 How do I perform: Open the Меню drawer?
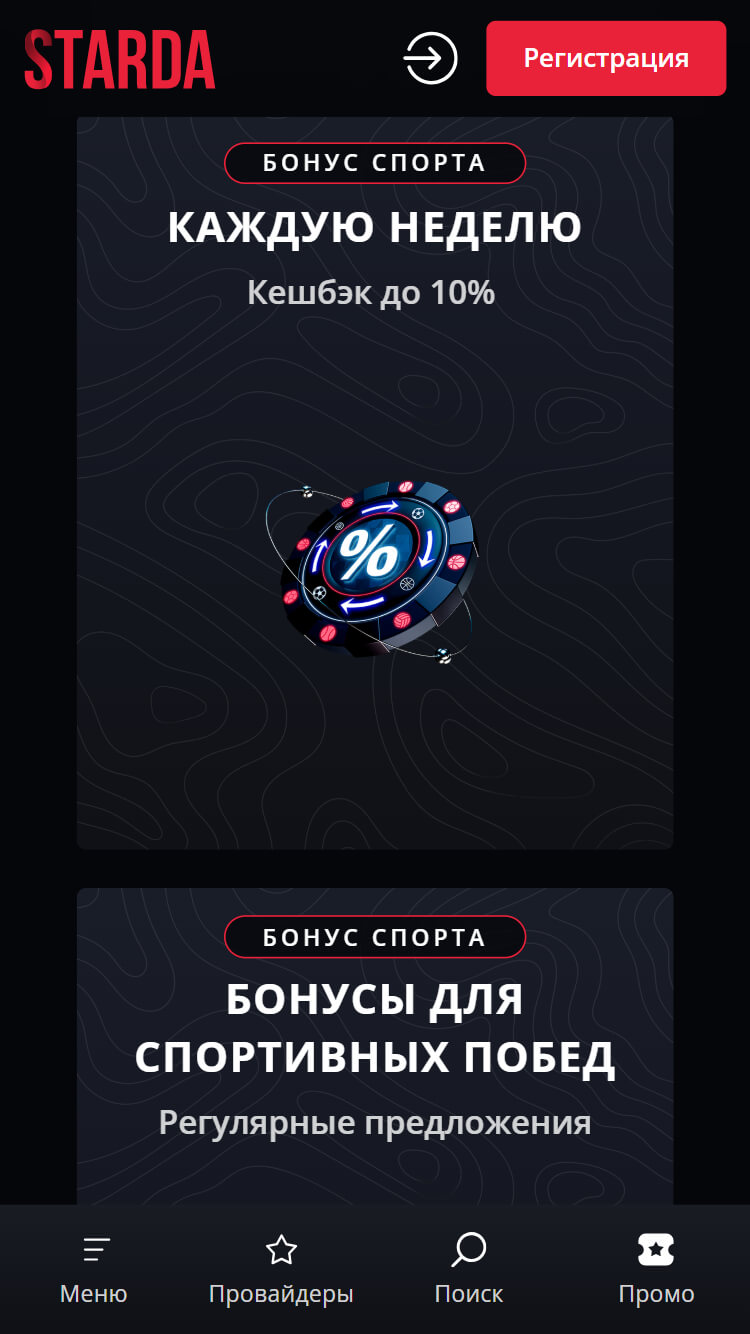tap(94, 1269)
